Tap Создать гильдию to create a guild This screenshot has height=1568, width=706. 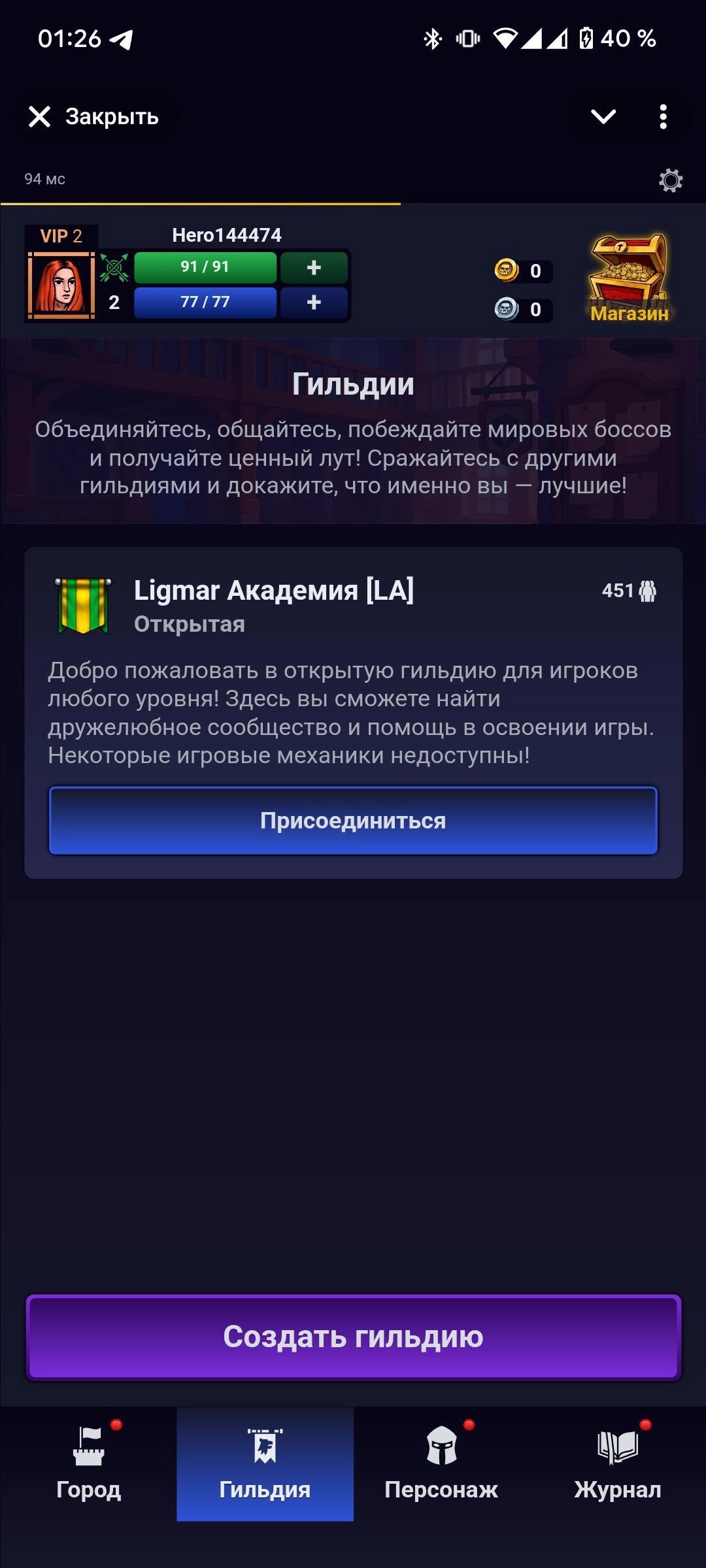coord(353,1337)
